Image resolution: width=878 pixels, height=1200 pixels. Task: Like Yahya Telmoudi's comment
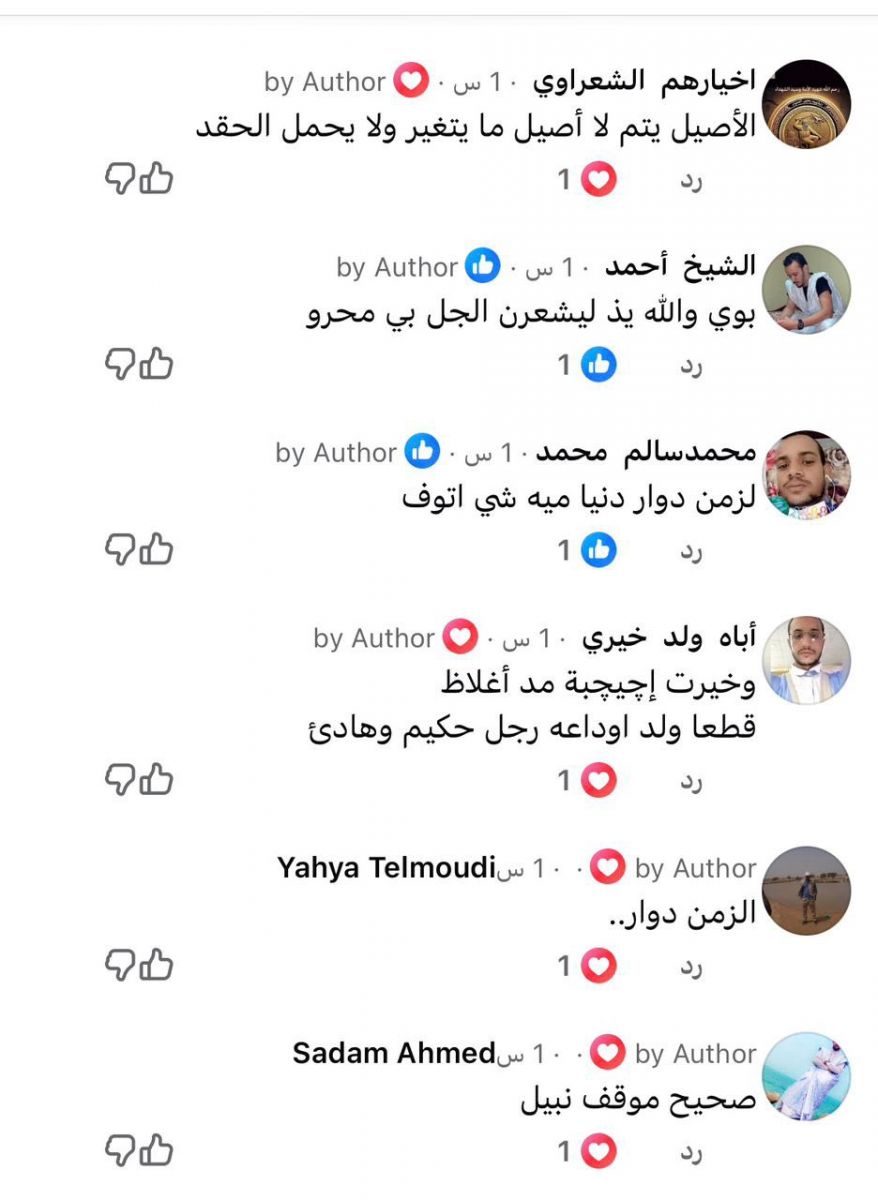157,965
